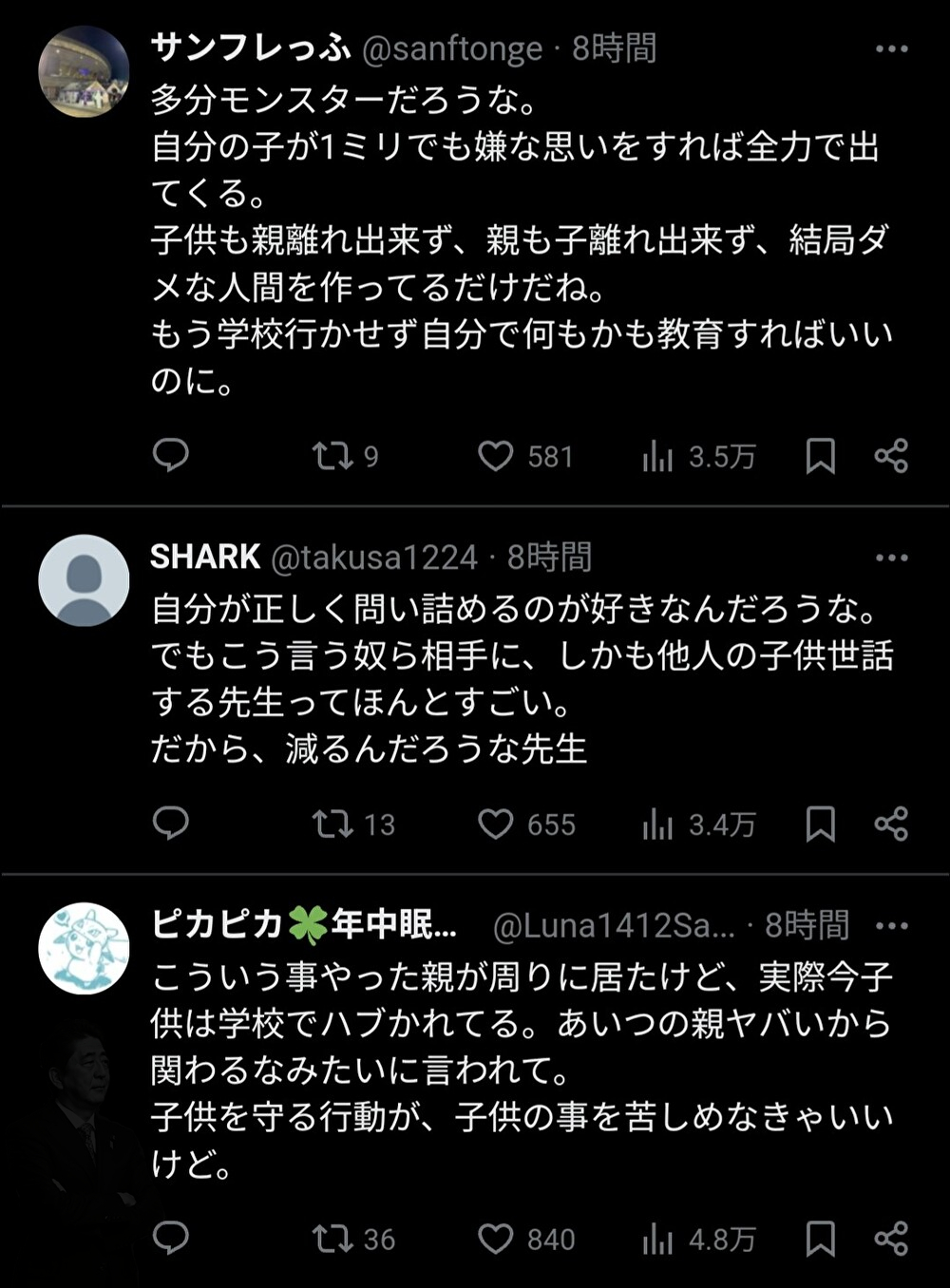
Task: Repost ピカピカ's post
Action: (333, 1238)
